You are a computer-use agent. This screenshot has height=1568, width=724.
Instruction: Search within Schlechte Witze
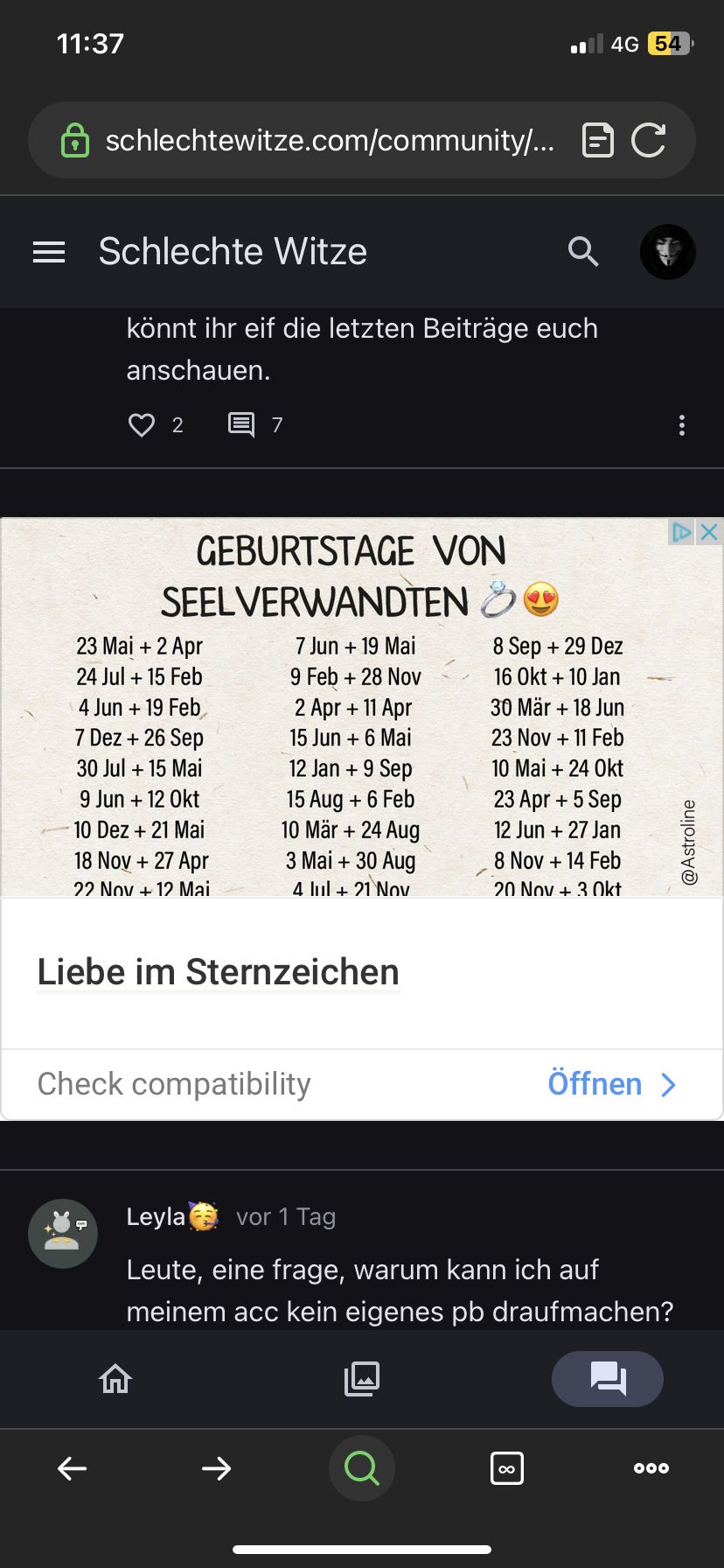click(x=583, y=252)
